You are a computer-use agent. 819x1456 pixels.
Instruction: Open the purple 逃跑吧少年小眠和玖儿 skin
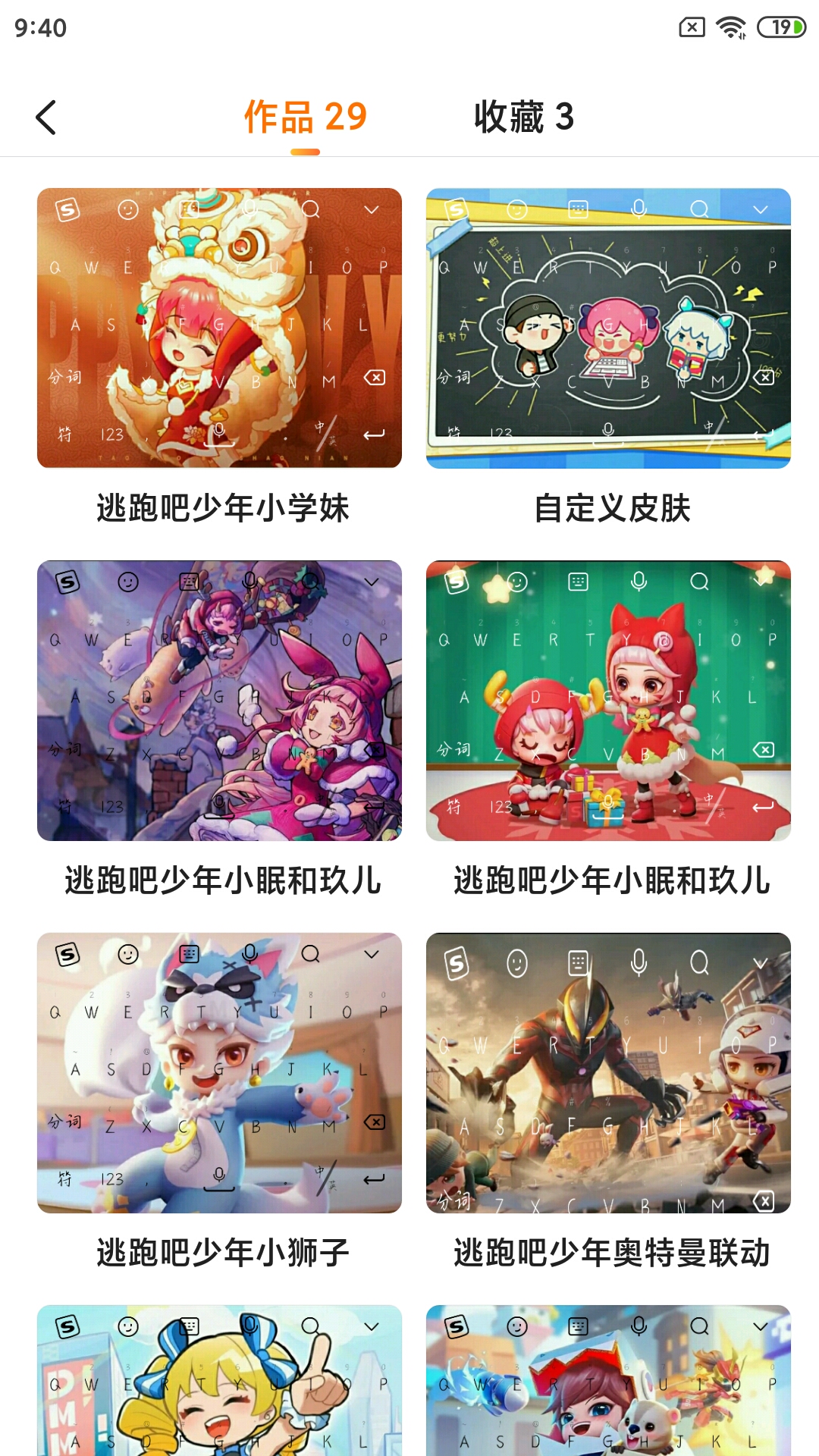click(x=219, y=700)
